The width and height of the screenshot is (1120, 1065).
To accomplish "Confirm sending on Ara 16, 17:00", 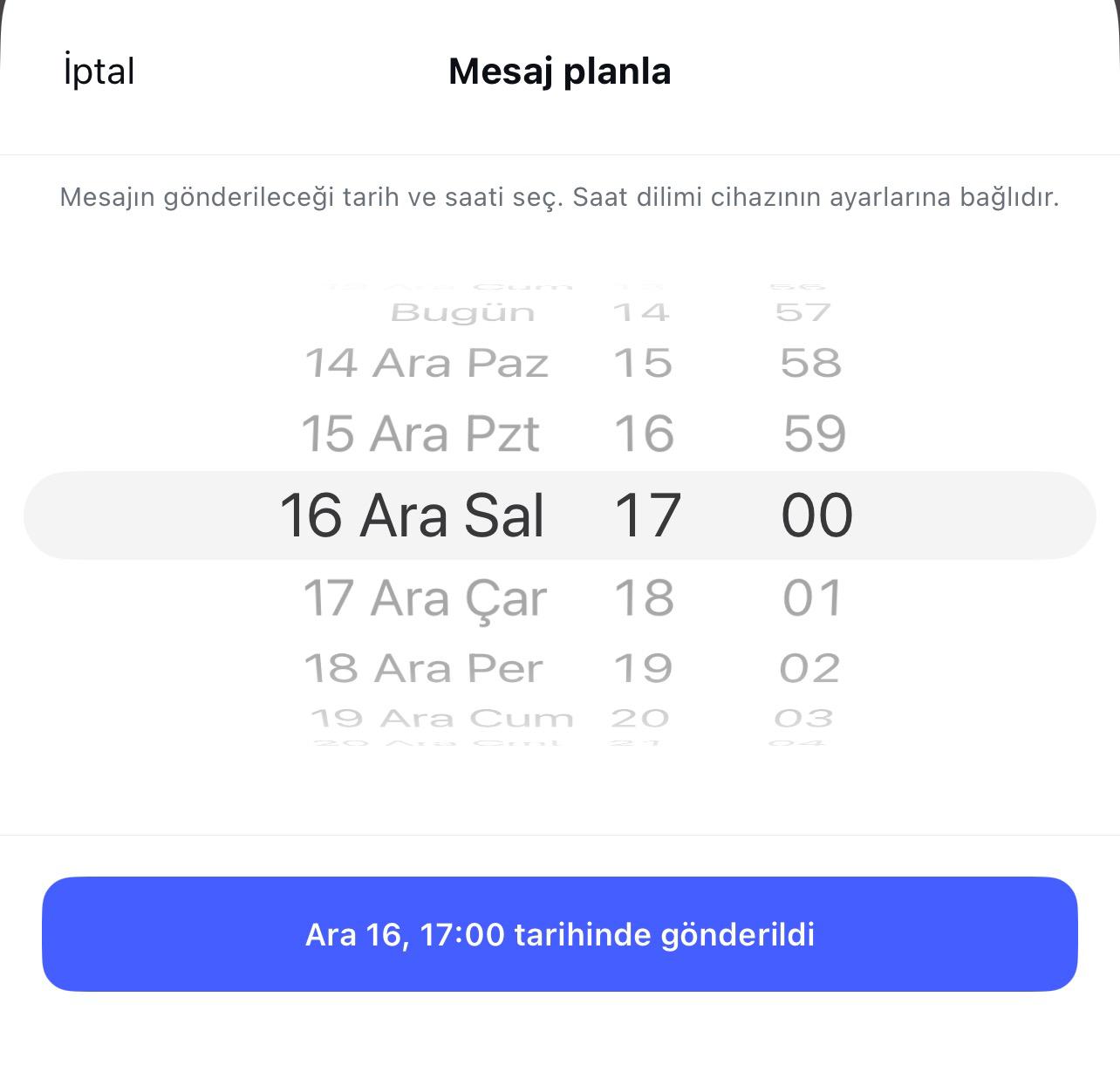I will (559, 934).
